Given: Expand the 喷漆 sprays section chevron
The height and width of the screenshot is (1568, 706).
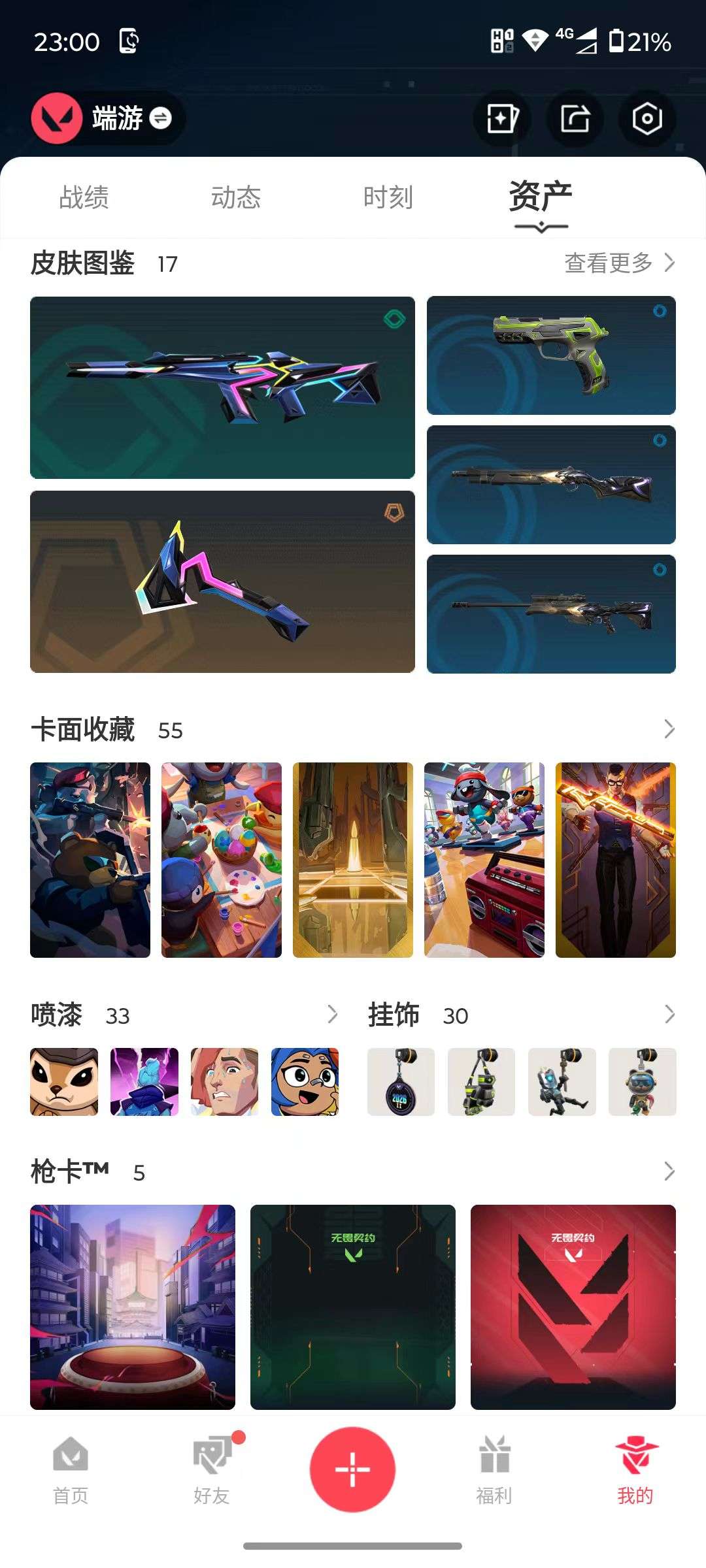Looking at the screenshot, I should pyautogui.click(x=333, y=1015).
